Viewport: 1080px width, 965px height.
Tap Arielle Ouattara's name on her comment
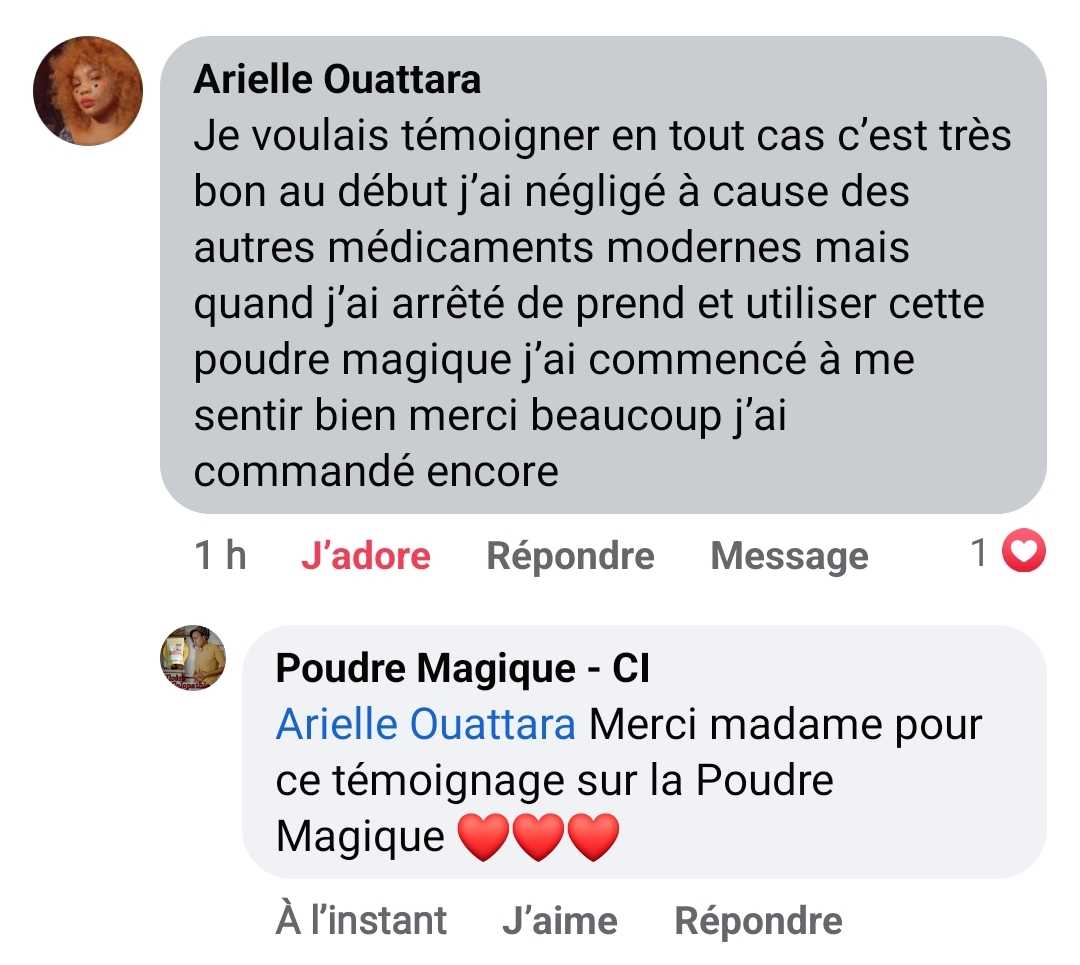(337, 80)
